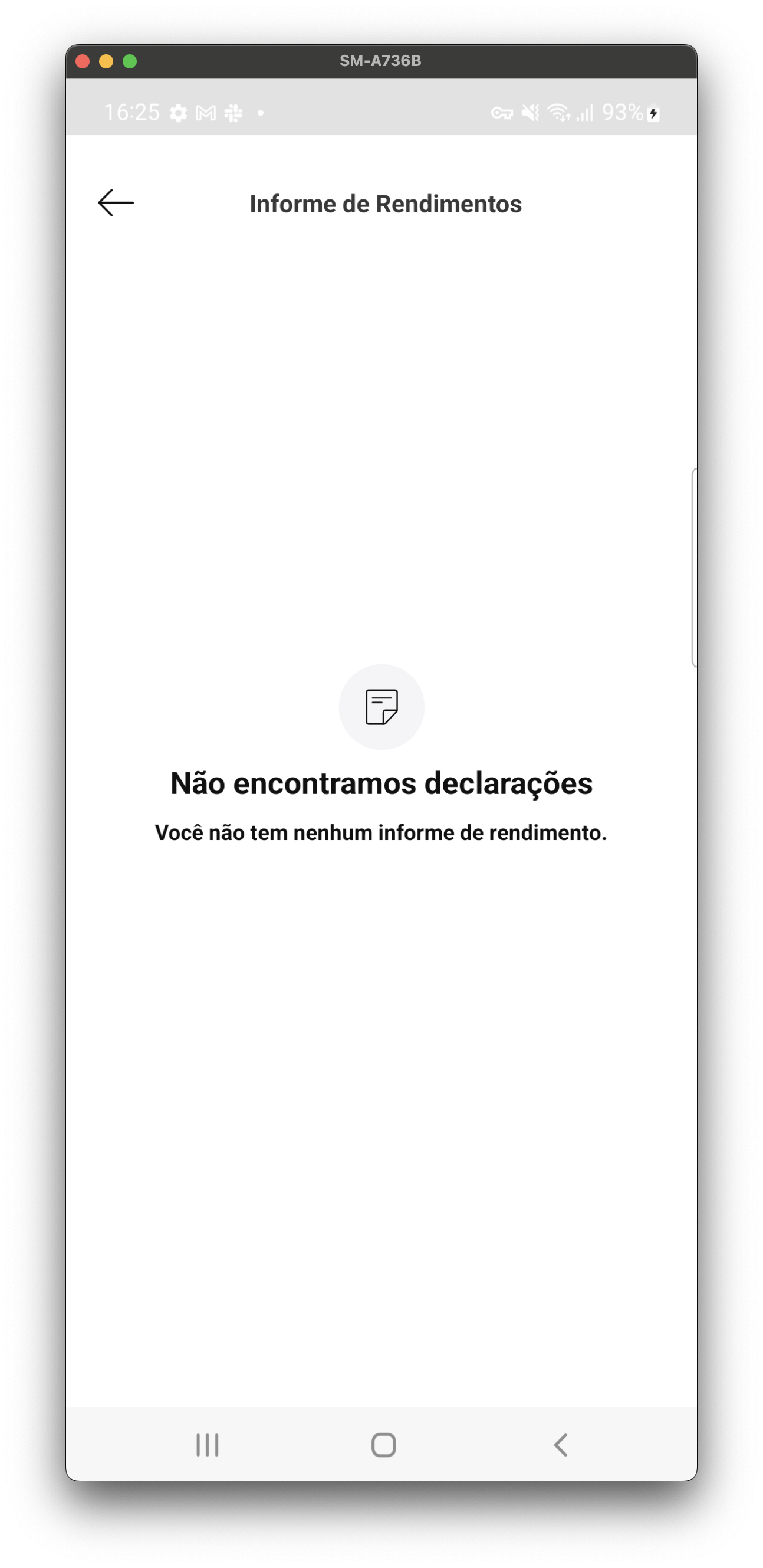Tap the charging battery indicator
763x1568 pixels.
click(653, 114)
